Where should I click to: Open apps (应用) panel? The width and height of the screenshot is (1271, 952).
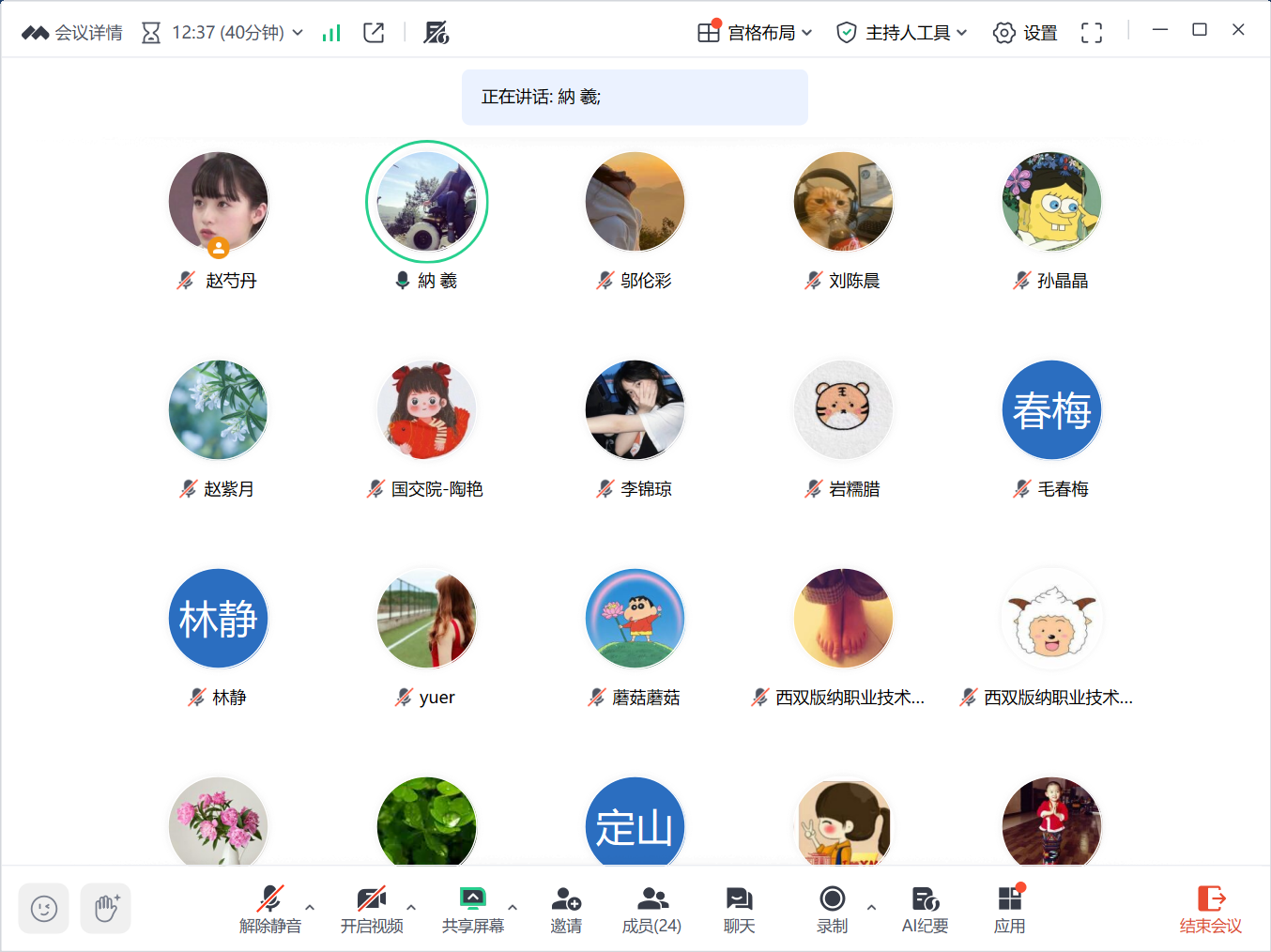1010,908
